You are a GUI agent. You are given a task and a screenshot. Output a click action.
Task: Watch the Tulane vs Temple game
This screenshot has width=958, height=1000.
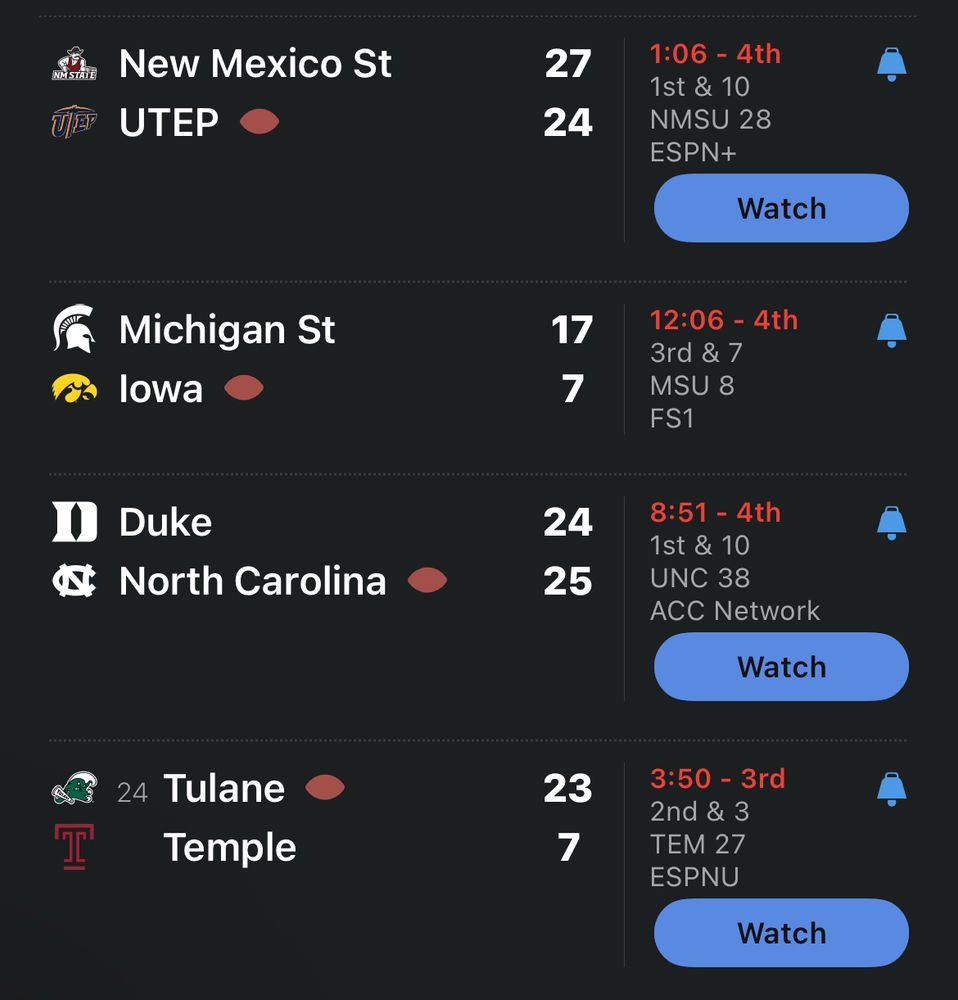coord(781,933)
